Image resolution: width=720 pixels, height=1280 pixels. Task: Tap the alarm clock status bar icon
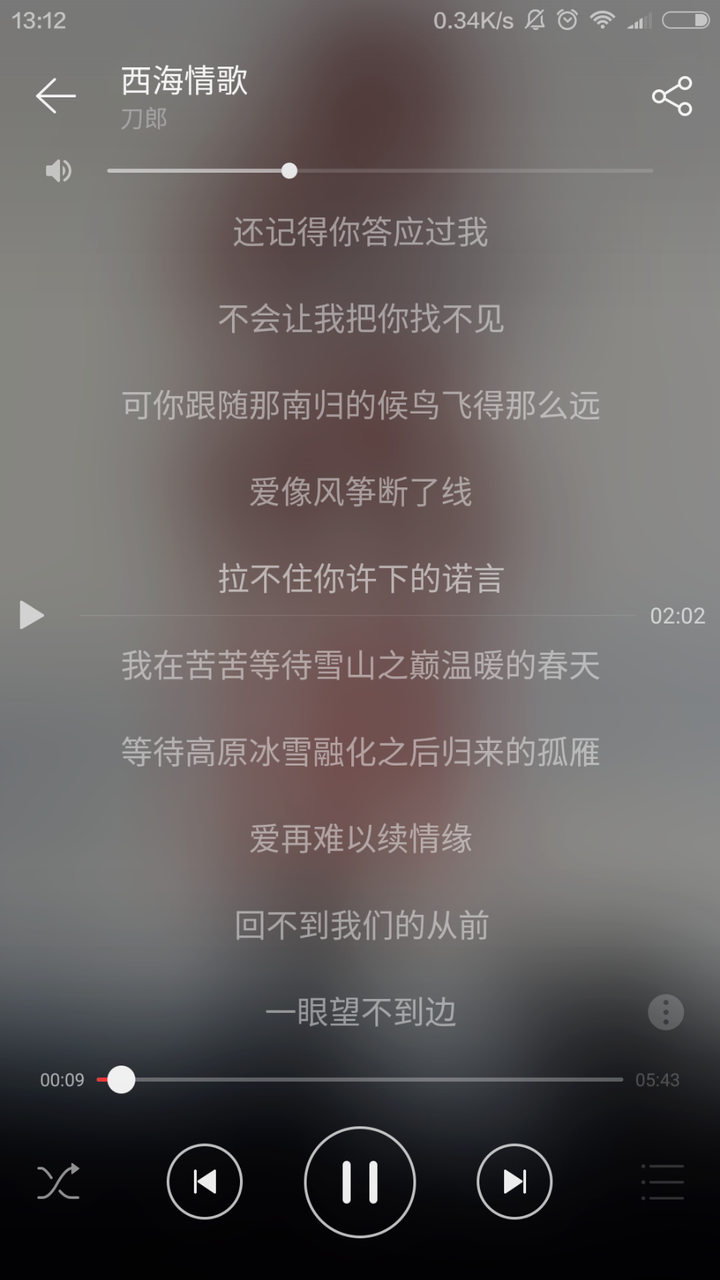[x=569, y=18]
